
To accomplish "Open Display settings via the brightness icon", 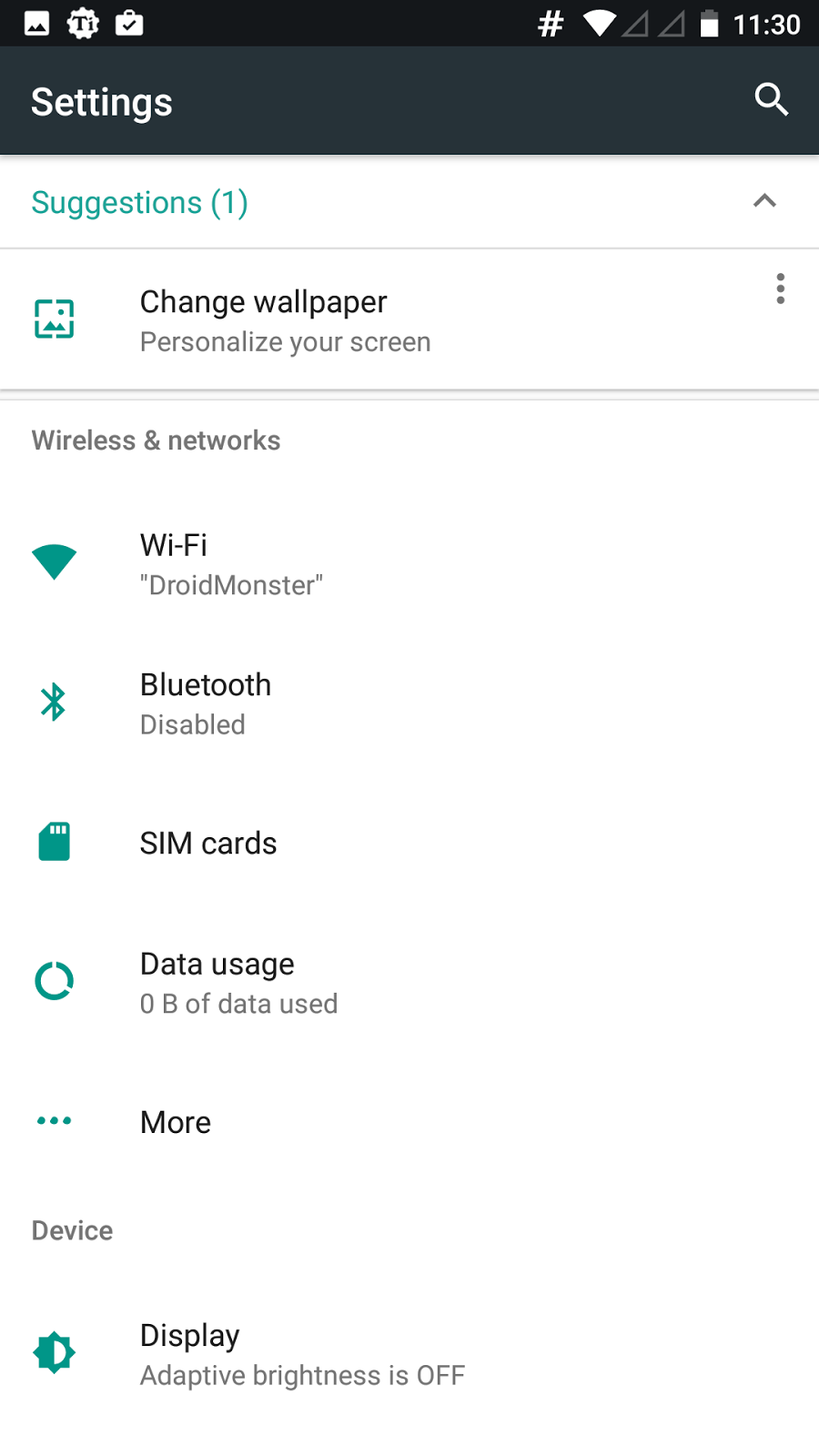I will (54, 1352).
